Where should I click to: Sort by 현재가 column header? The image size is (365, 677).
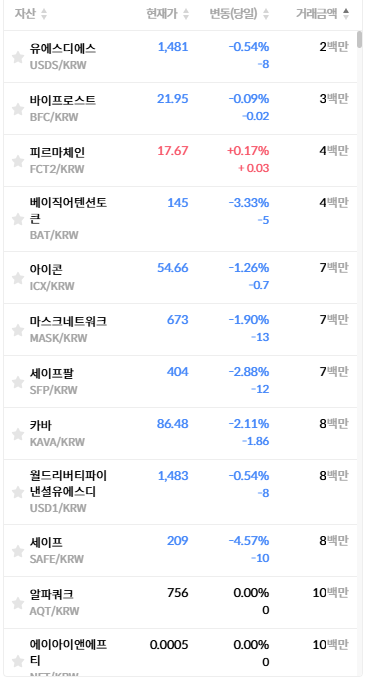168,14
